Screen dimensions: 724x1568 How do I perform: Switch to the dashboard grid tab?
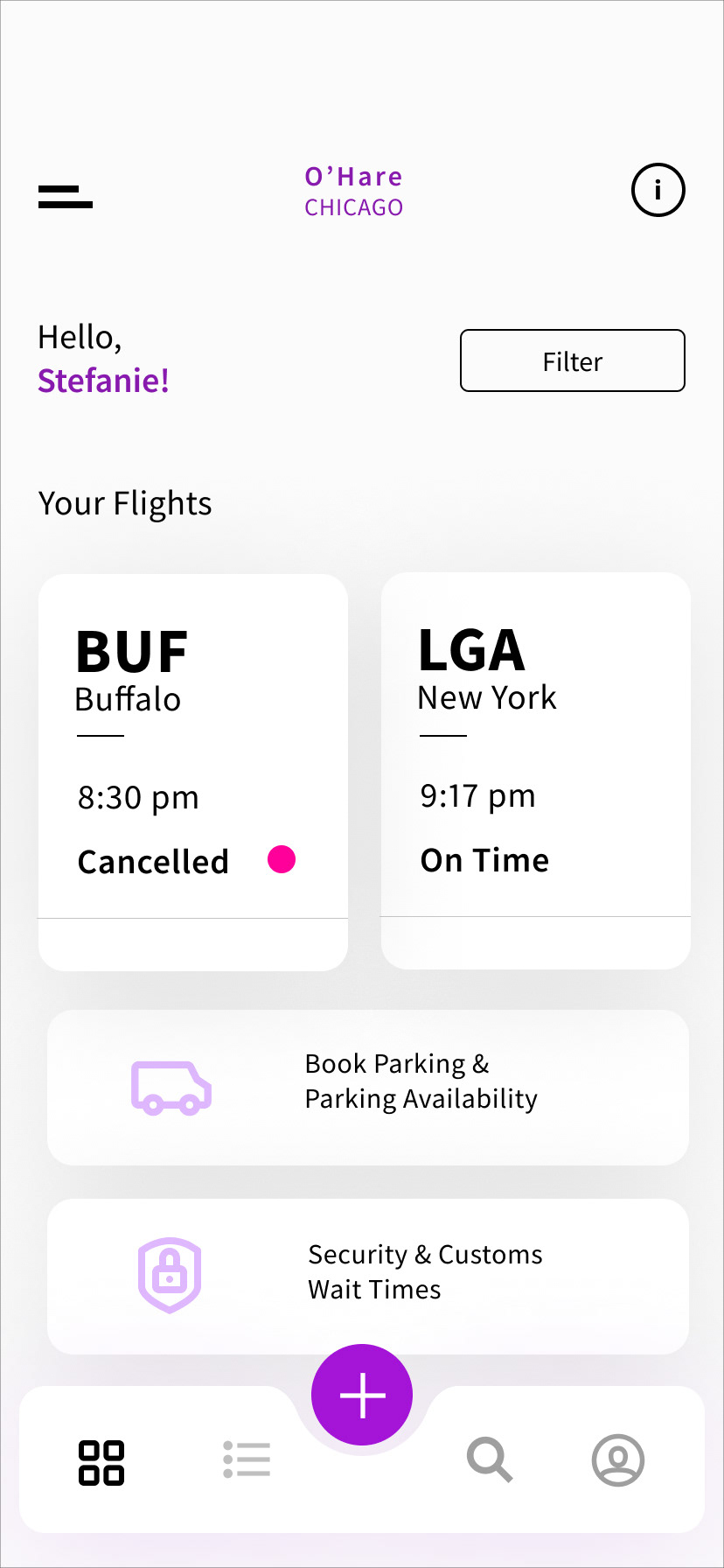(x=101, y=1462)
